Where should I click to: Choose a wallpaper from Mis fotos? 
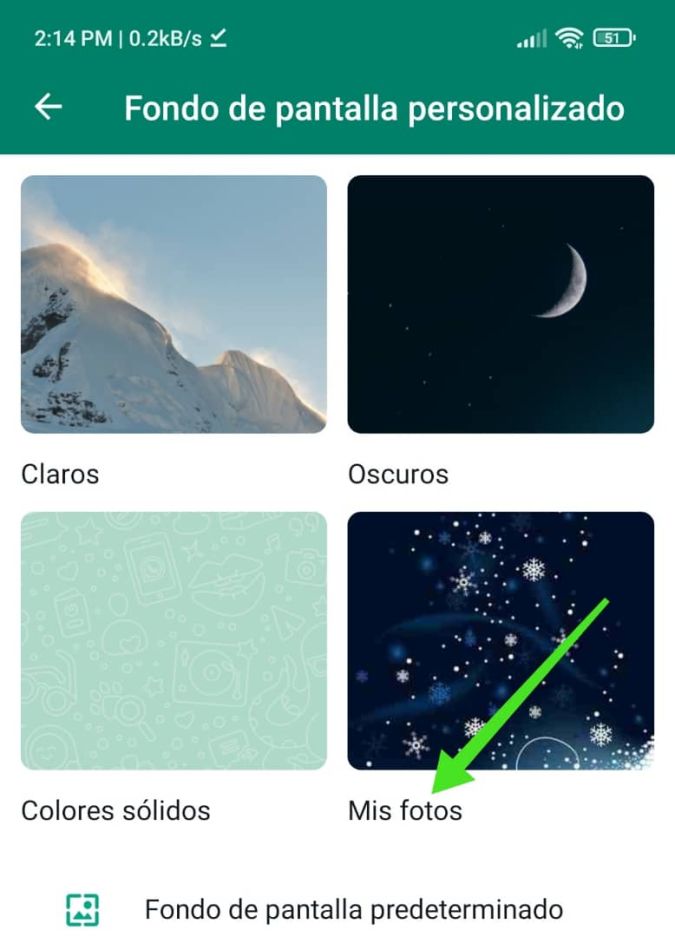pos(500,640)
